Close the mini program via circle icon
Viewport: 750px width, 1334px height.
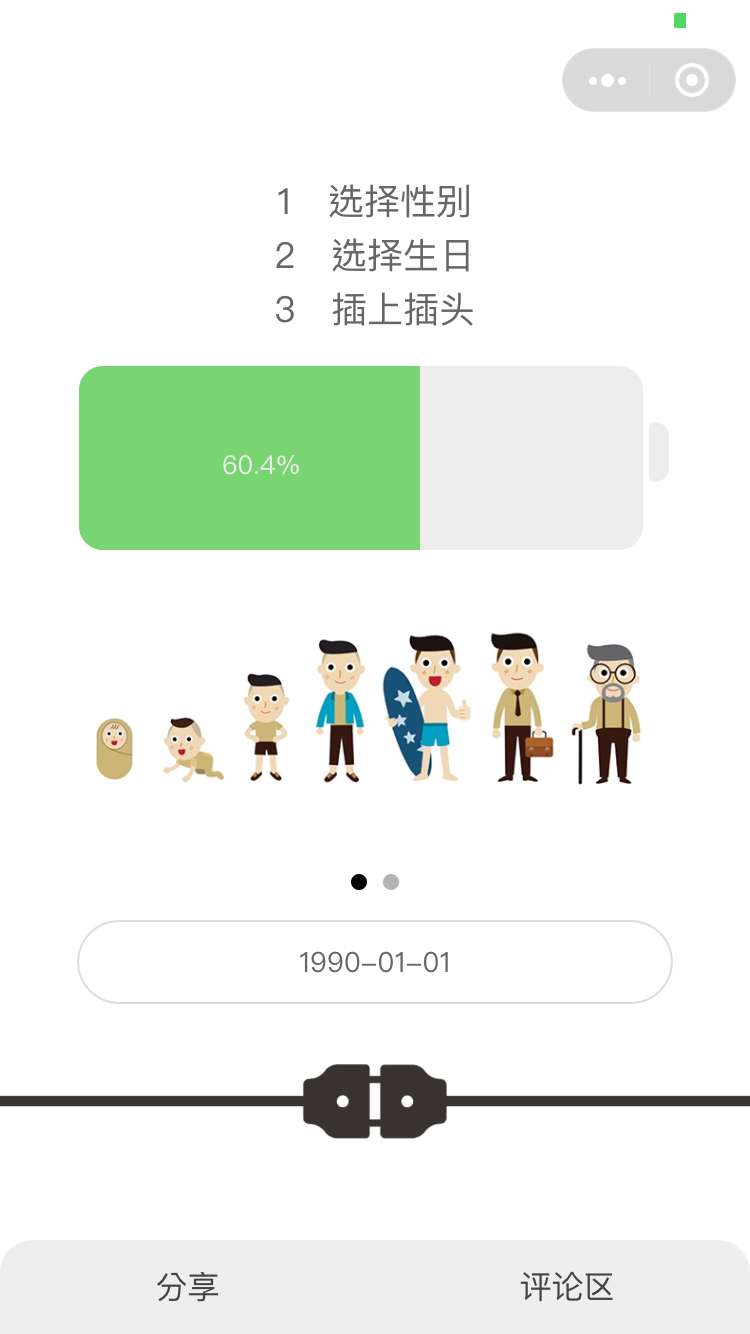692,81
